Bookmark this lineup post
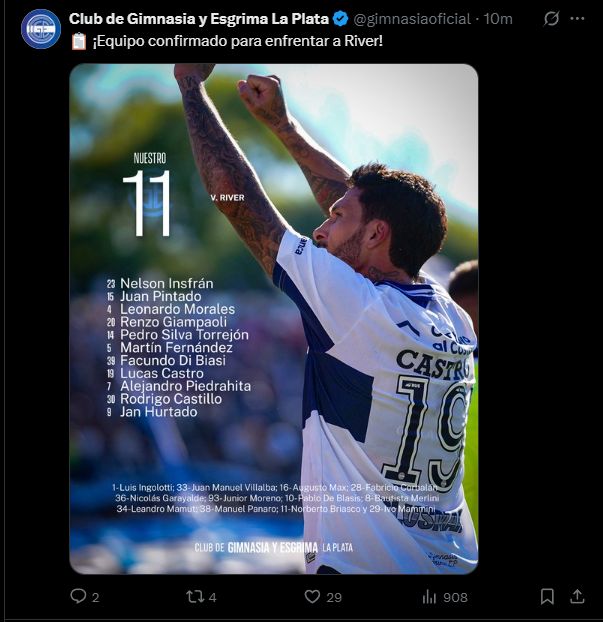The image size is (603, 622). click(x=547, y=596)
